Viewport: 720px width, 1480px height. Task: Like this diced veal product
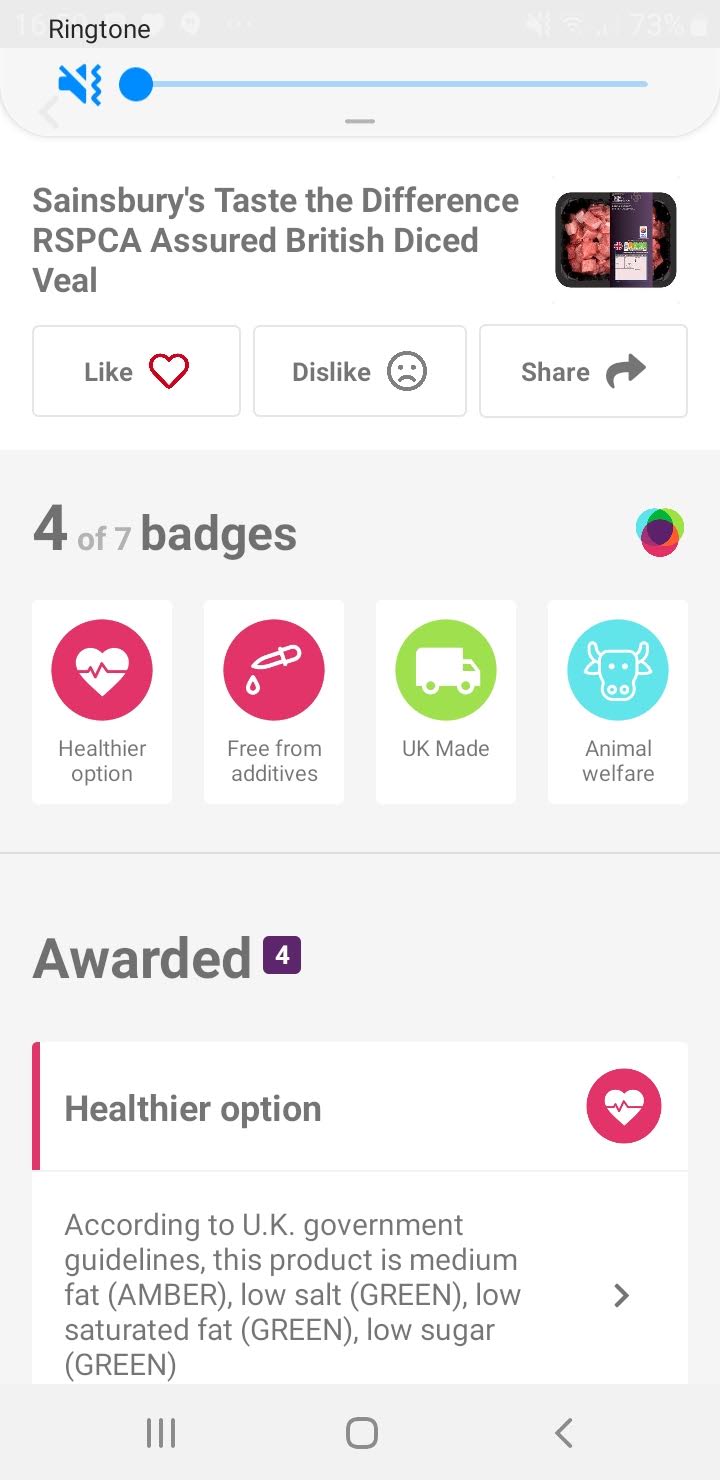click(x=136, y=371)
